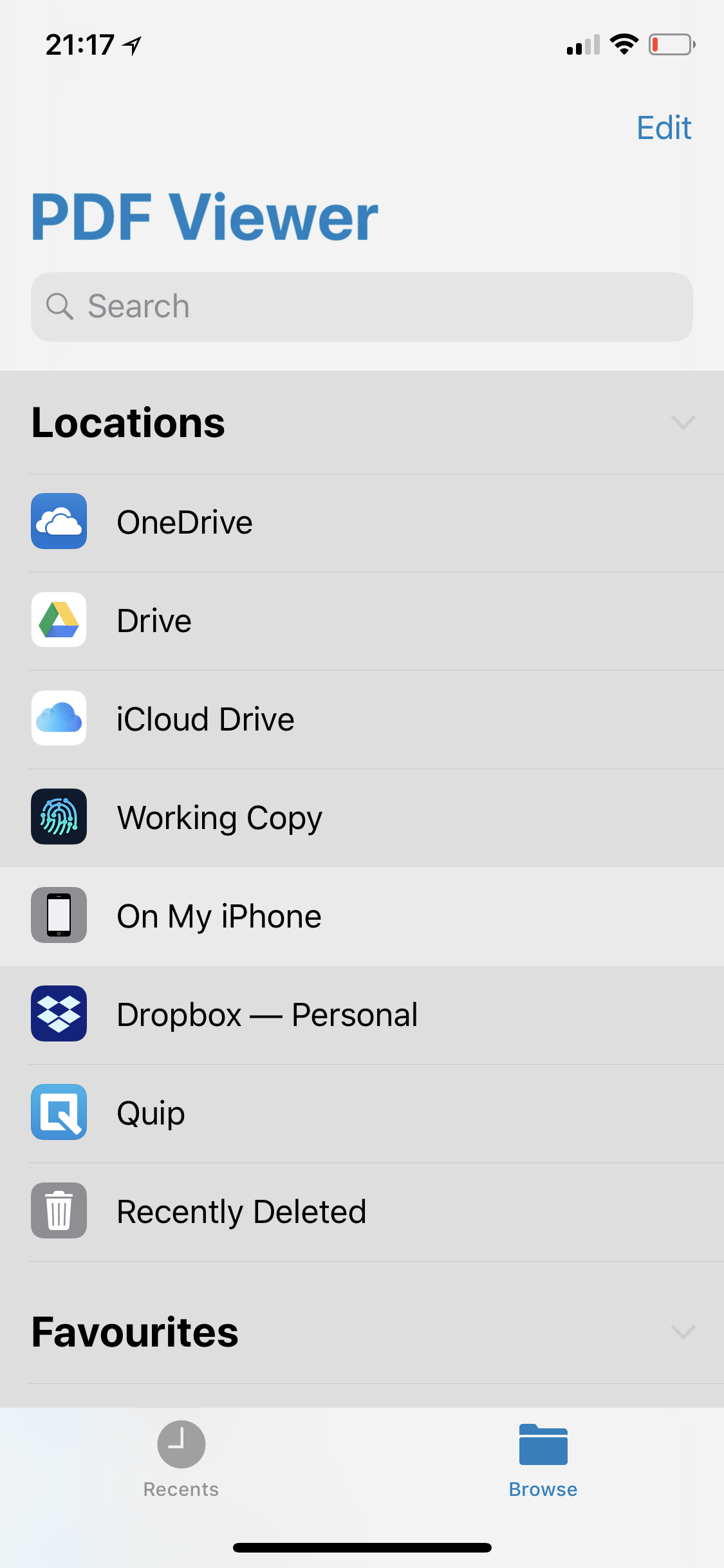Viewport: 724px width, 1568px height.
Task: Tap the Edit button
Action: point(664,127)
